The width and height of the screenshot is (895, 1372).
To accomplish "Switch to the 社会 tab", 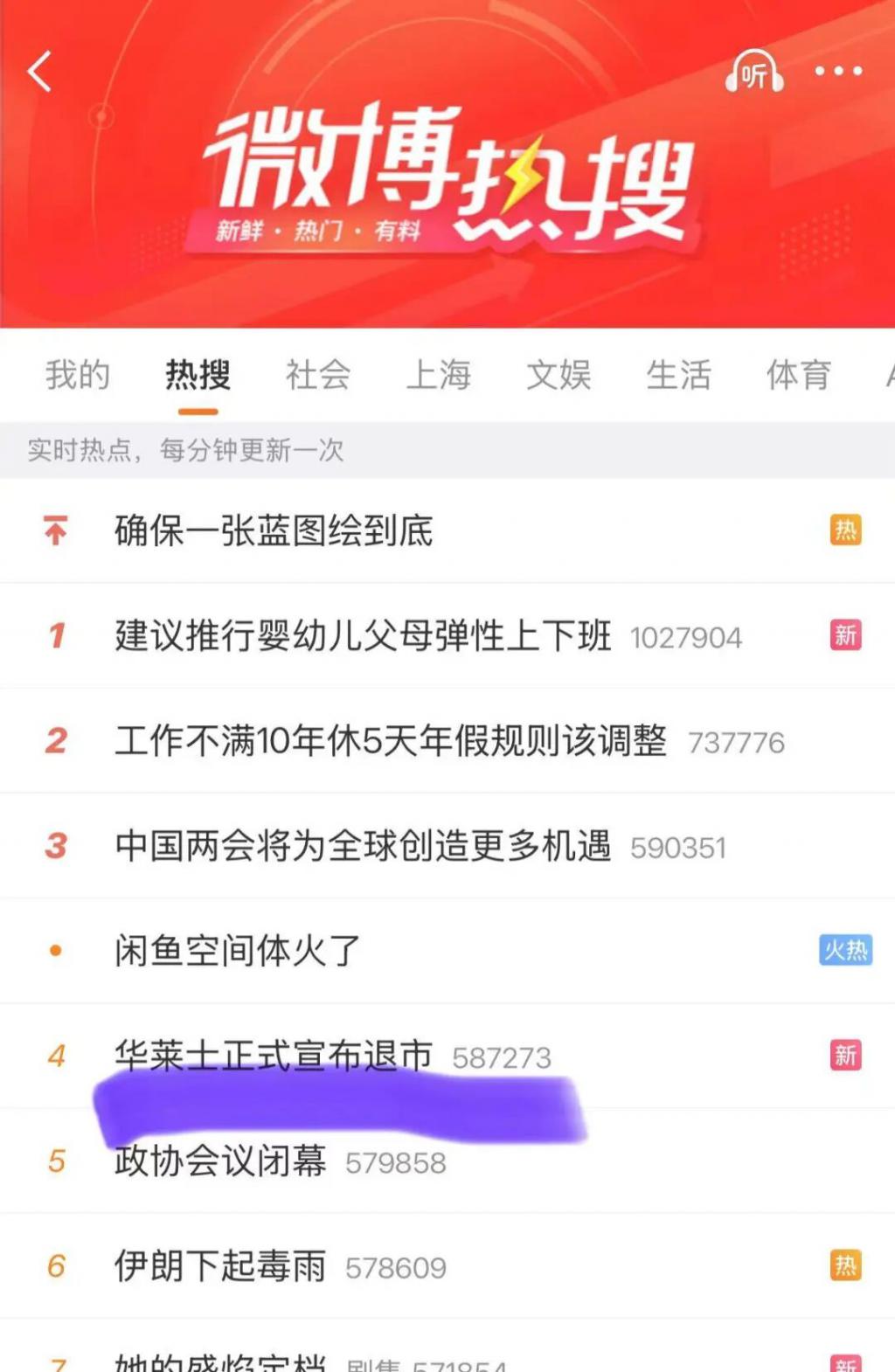I will (x=318, y=375).
